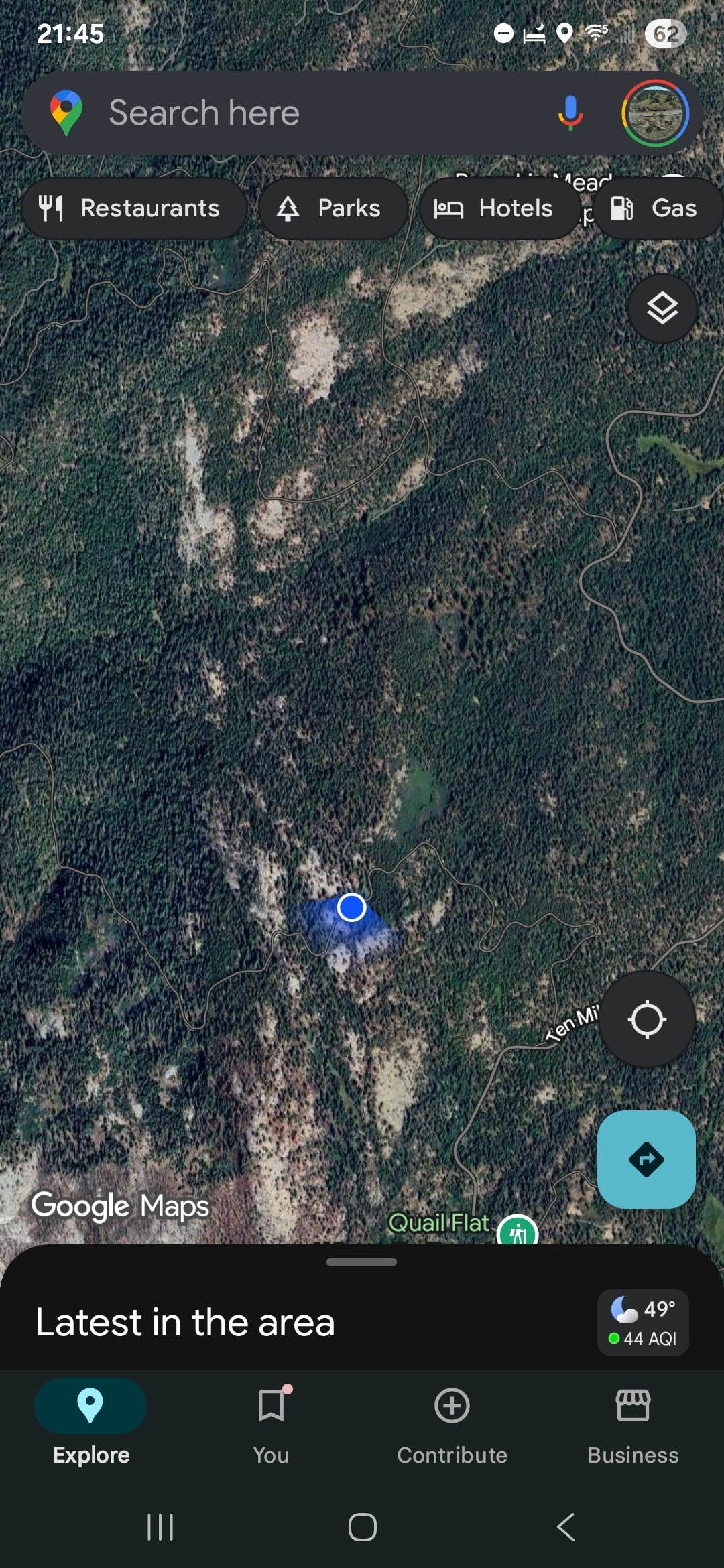Viewport: 724px width, 1568px height.
Task: Go to the home screen
Action: click(362, 1527)
